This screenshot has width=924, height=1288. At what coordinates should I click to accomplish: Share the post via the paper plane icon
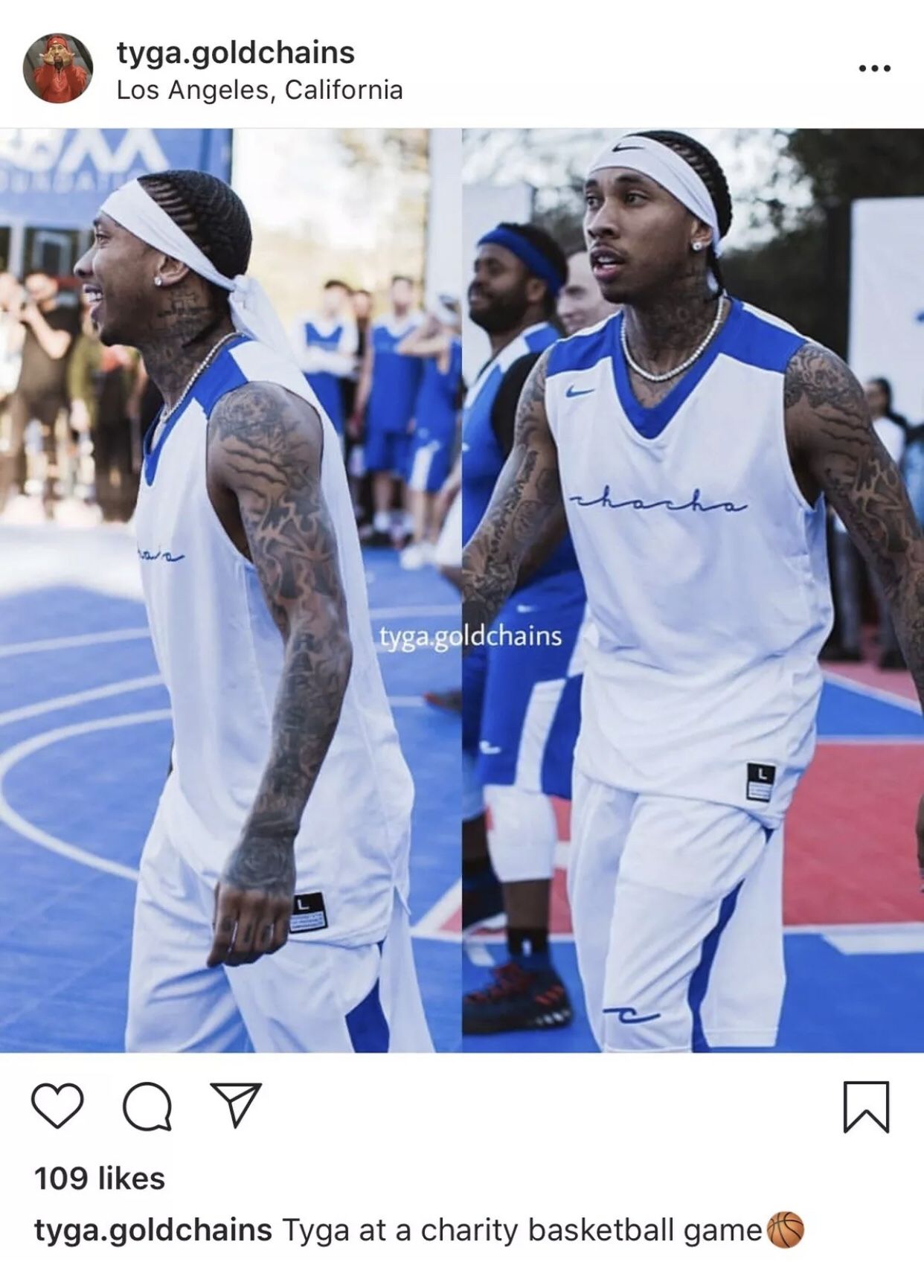236,1105
